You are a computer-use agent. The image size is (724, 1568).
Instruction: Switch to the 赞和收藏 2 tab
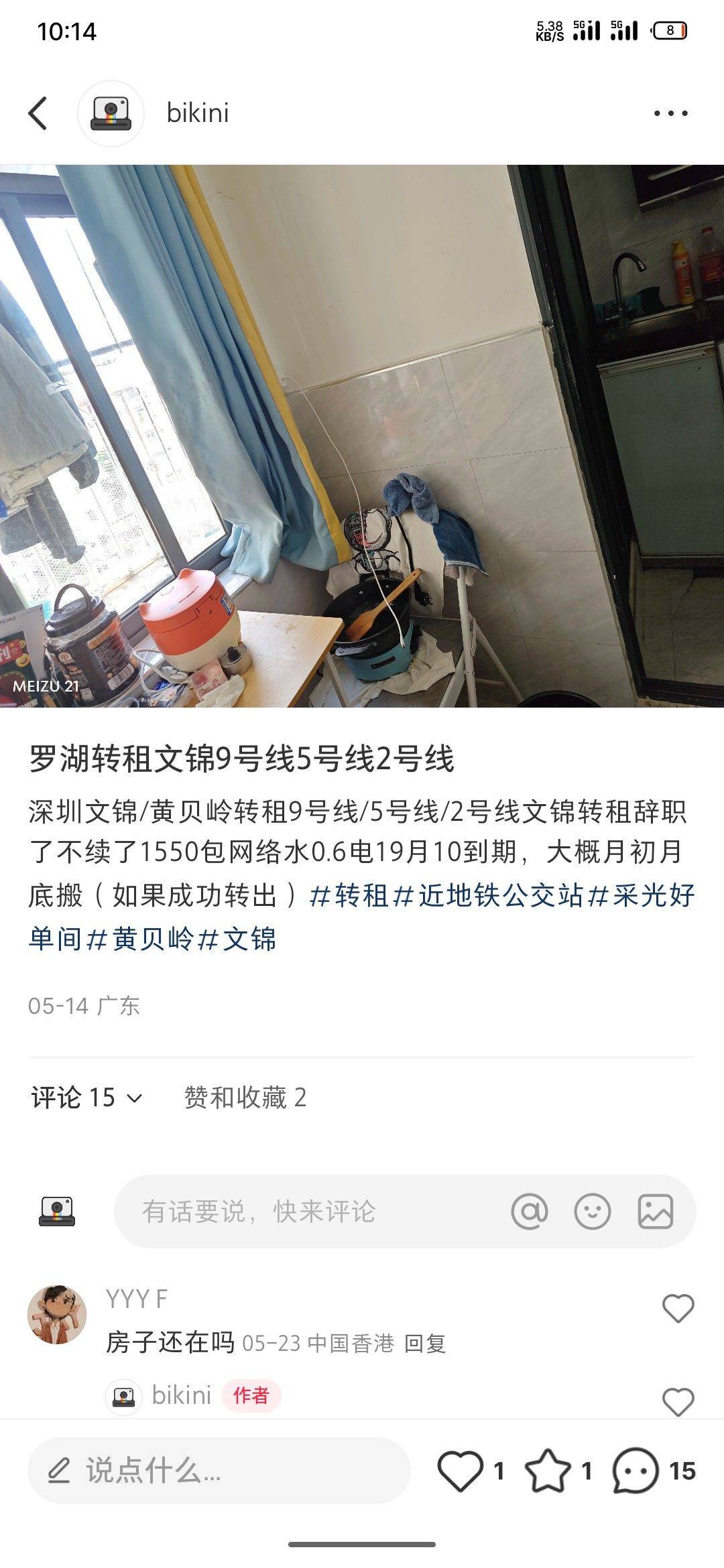click(245, 1098)
